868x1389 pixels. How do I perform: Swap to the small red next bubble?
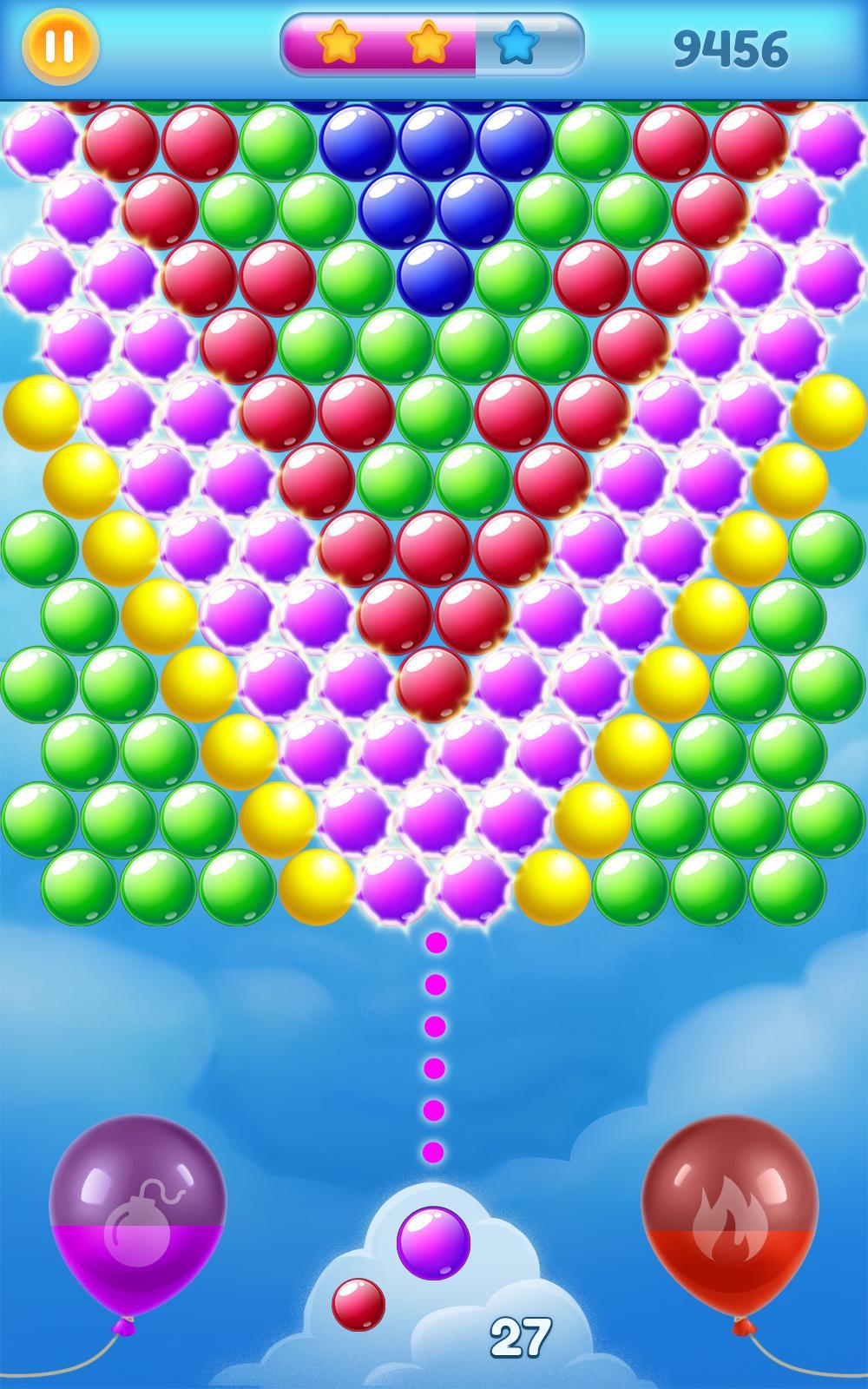358,1304
